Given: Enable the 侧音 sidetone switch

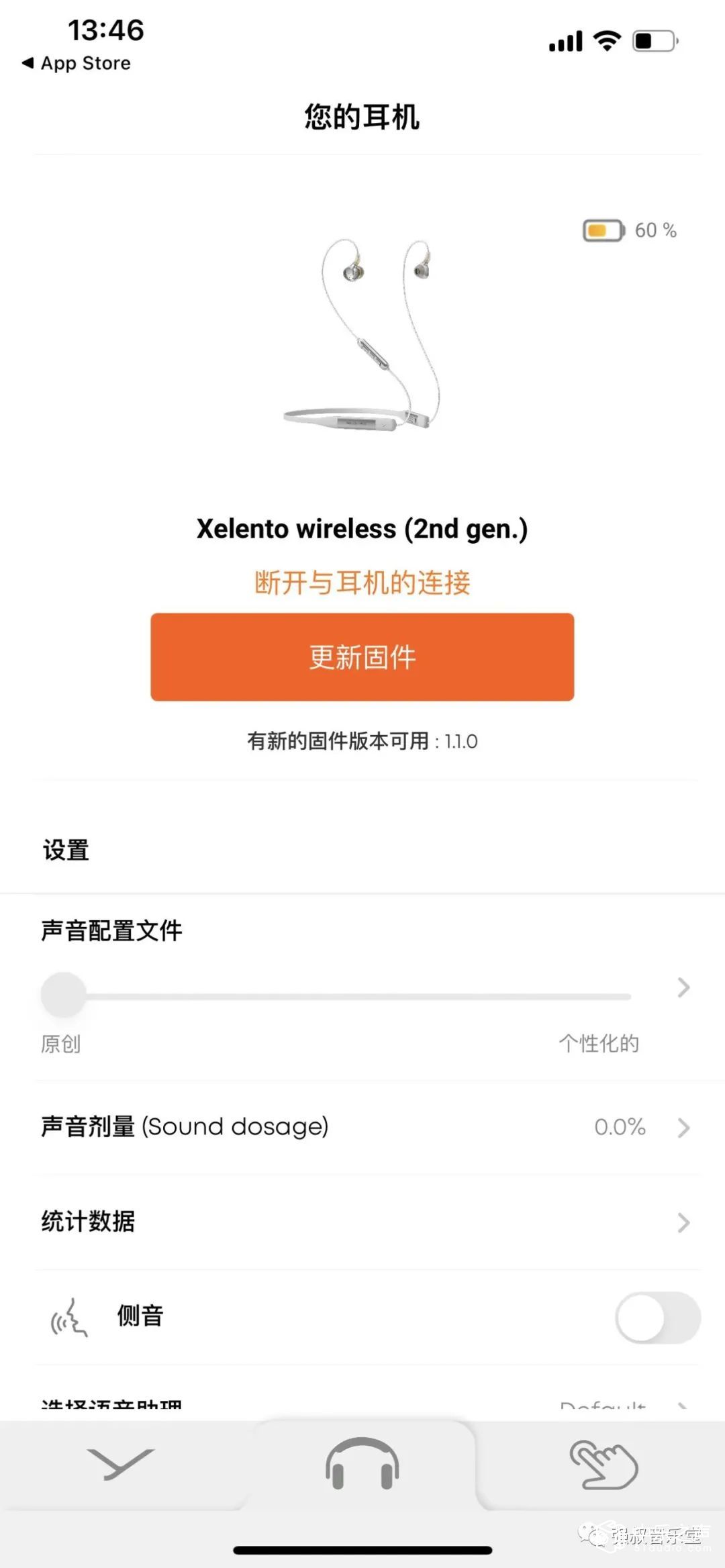Looking at the screenshot, I should [x=658, y=1318].
